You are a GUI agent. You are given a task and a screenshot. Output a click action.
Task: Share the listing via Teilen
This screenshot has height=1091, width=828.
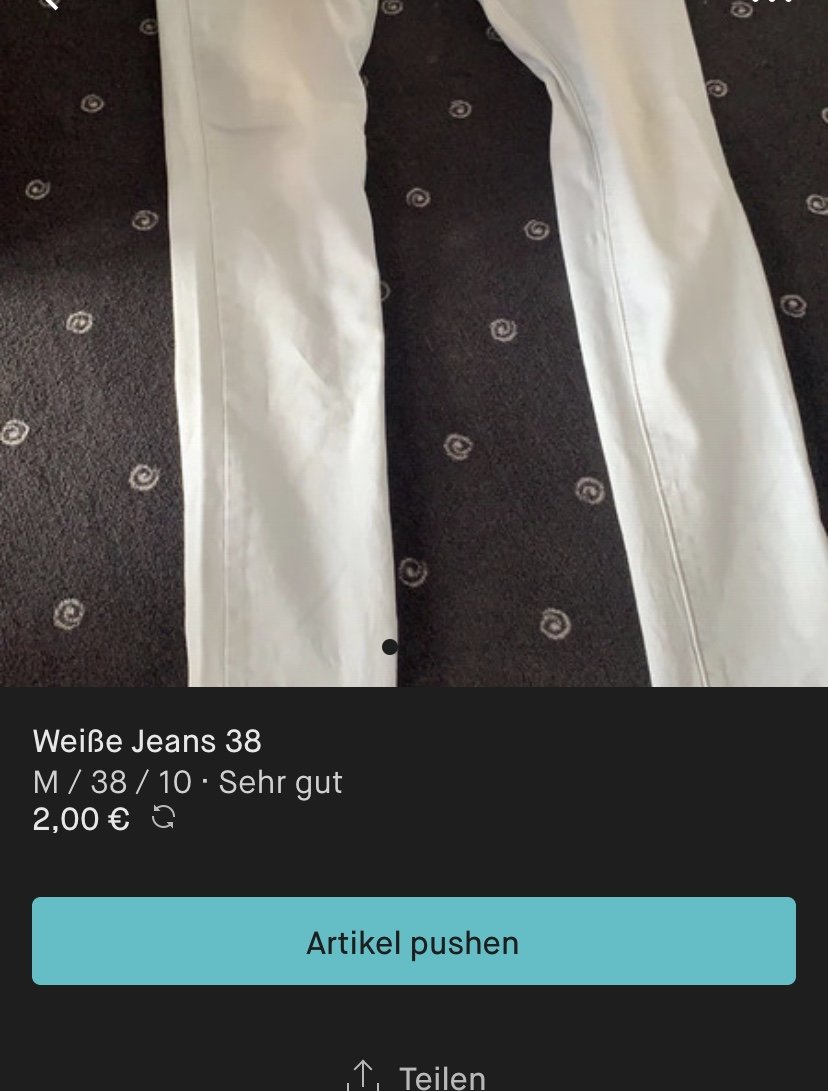[416, 1076]
